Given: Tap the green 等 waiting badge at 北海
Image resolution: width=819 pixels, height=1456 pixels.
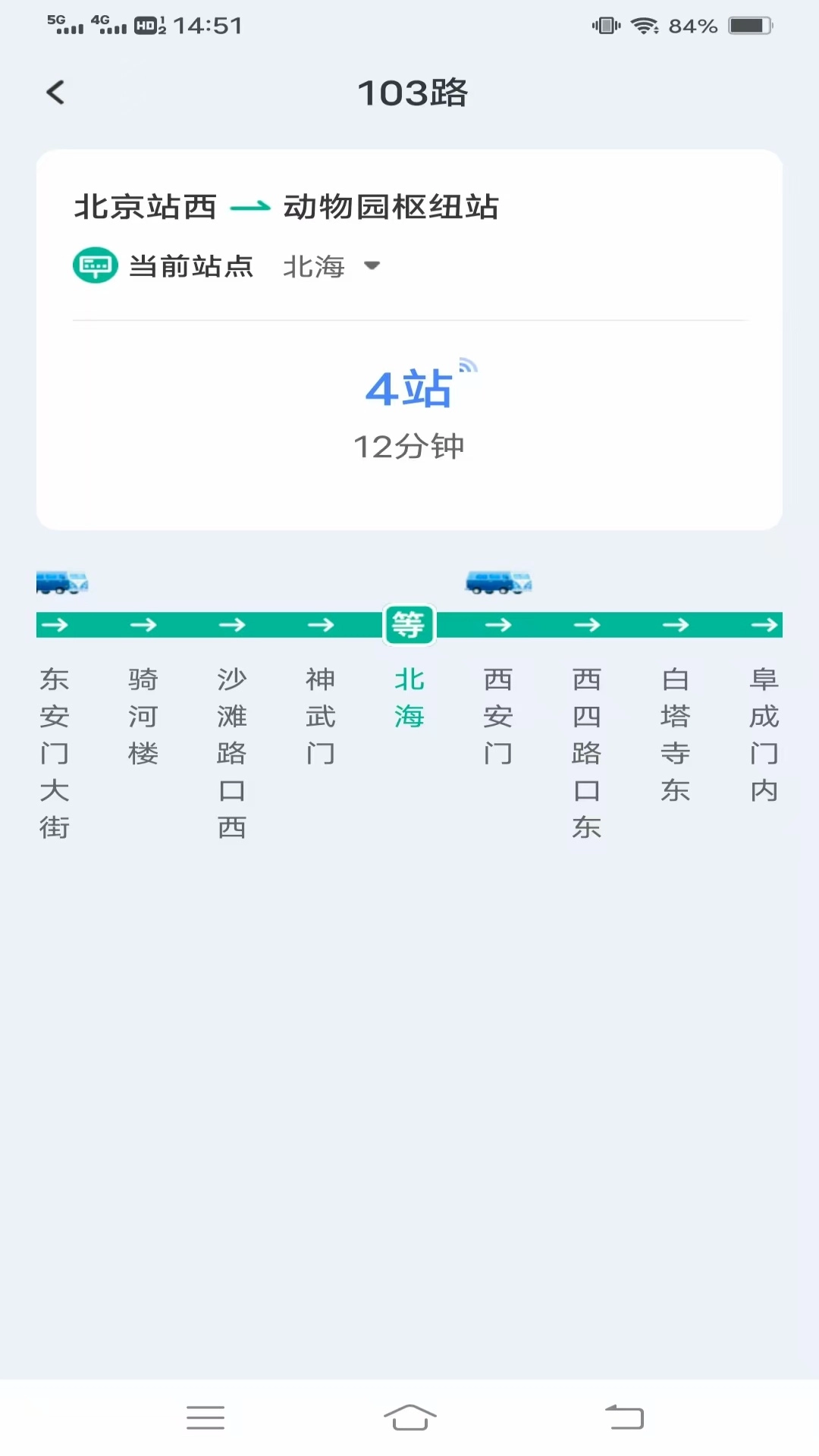Looking at the screenshot, I should (x=409, y=624).
